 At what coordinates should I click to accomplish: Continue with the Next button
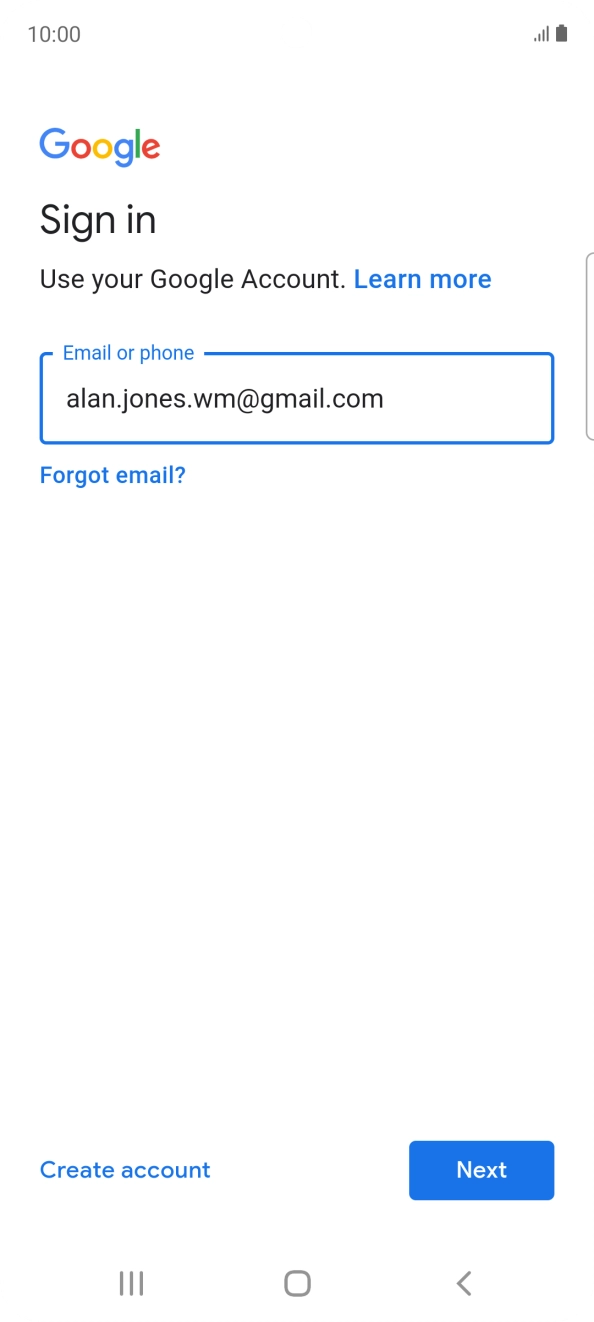(x=481, y=1170)
